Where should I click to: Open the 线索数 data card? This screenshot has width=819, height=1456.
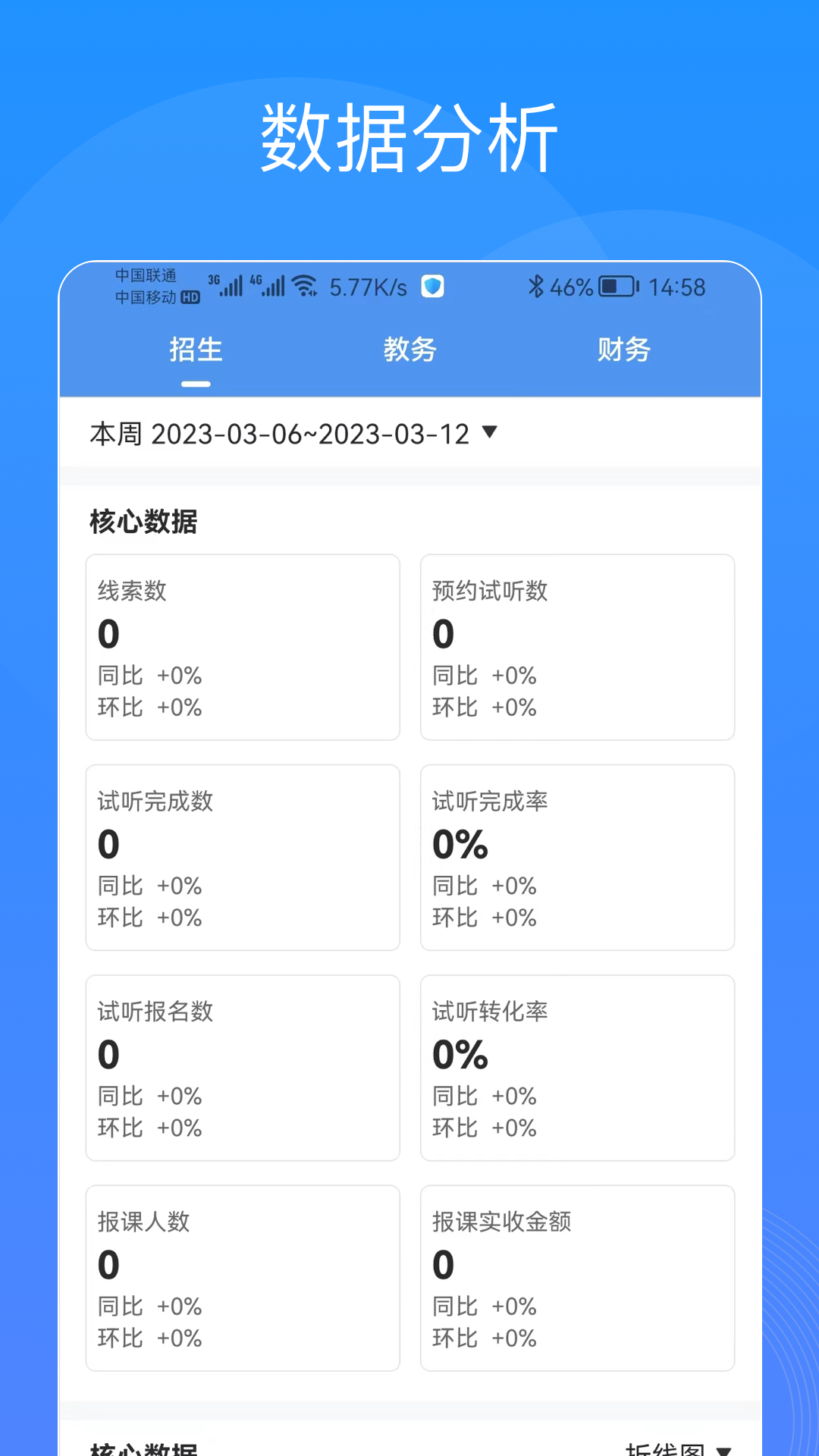tap(243, 646)
